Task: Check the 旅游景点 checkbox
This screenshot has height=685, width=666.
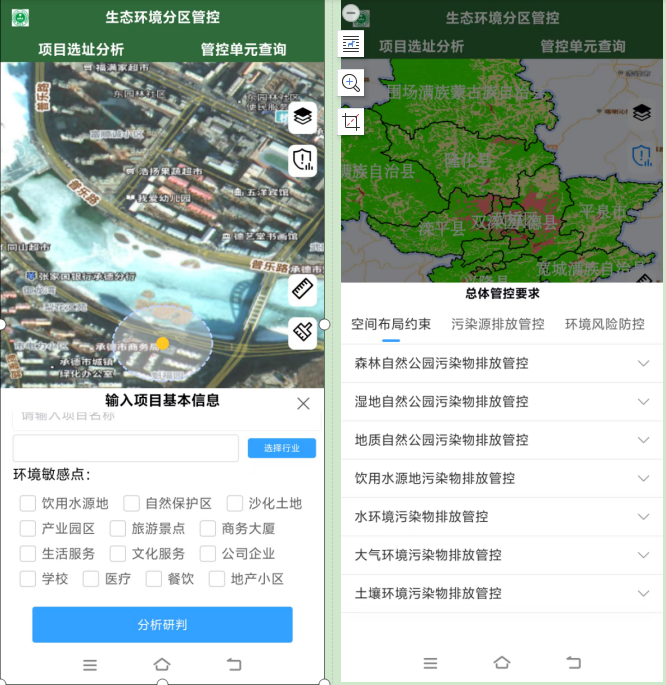Action: point(118,528)
